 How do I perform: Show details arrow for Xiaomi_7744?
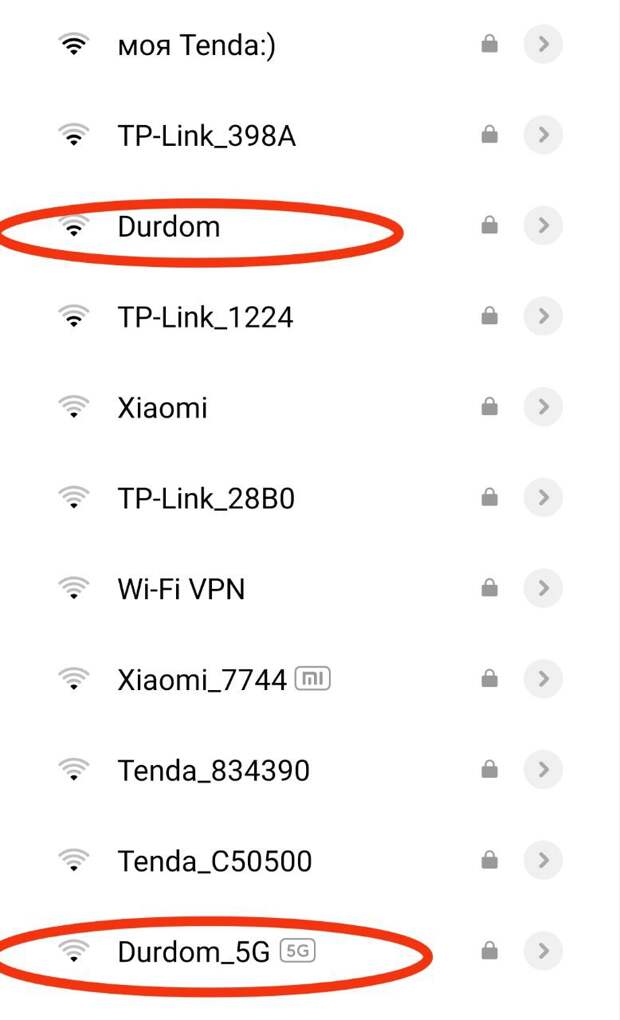[543, 679]
